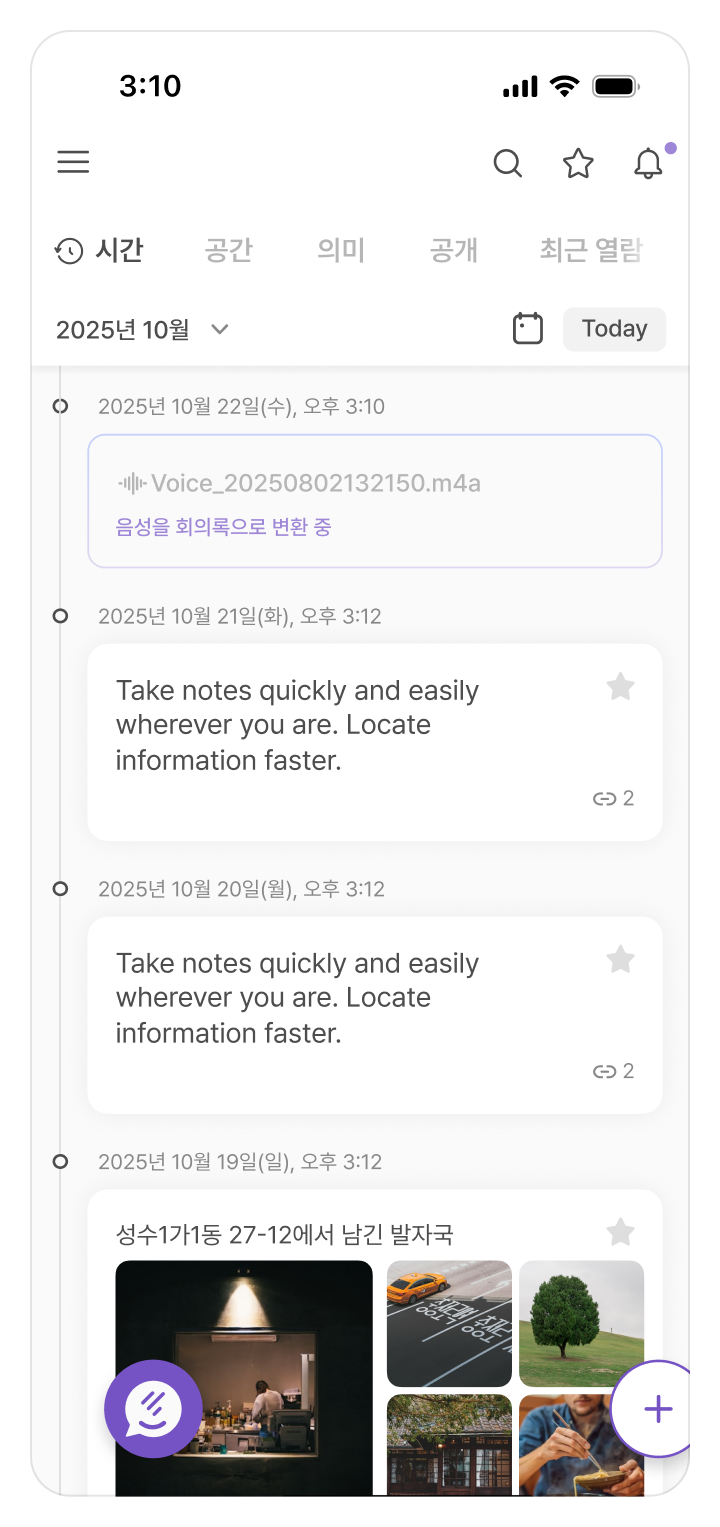Select the 시간 tab

pos(100,250)
